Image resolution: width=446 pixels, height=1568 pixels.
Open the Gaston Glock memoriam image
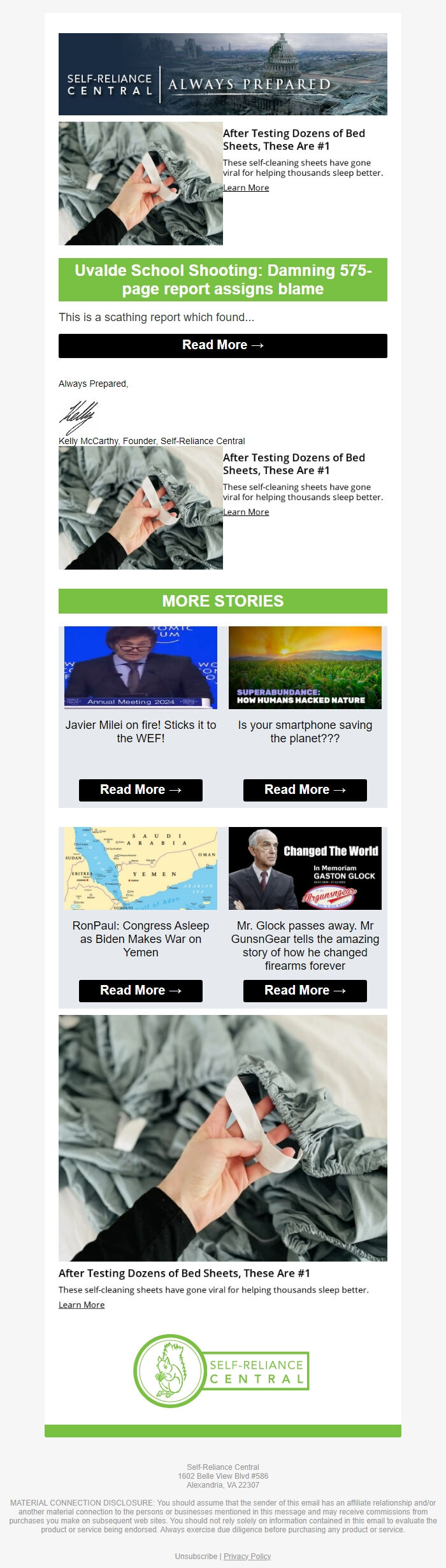tap(305, 868)
